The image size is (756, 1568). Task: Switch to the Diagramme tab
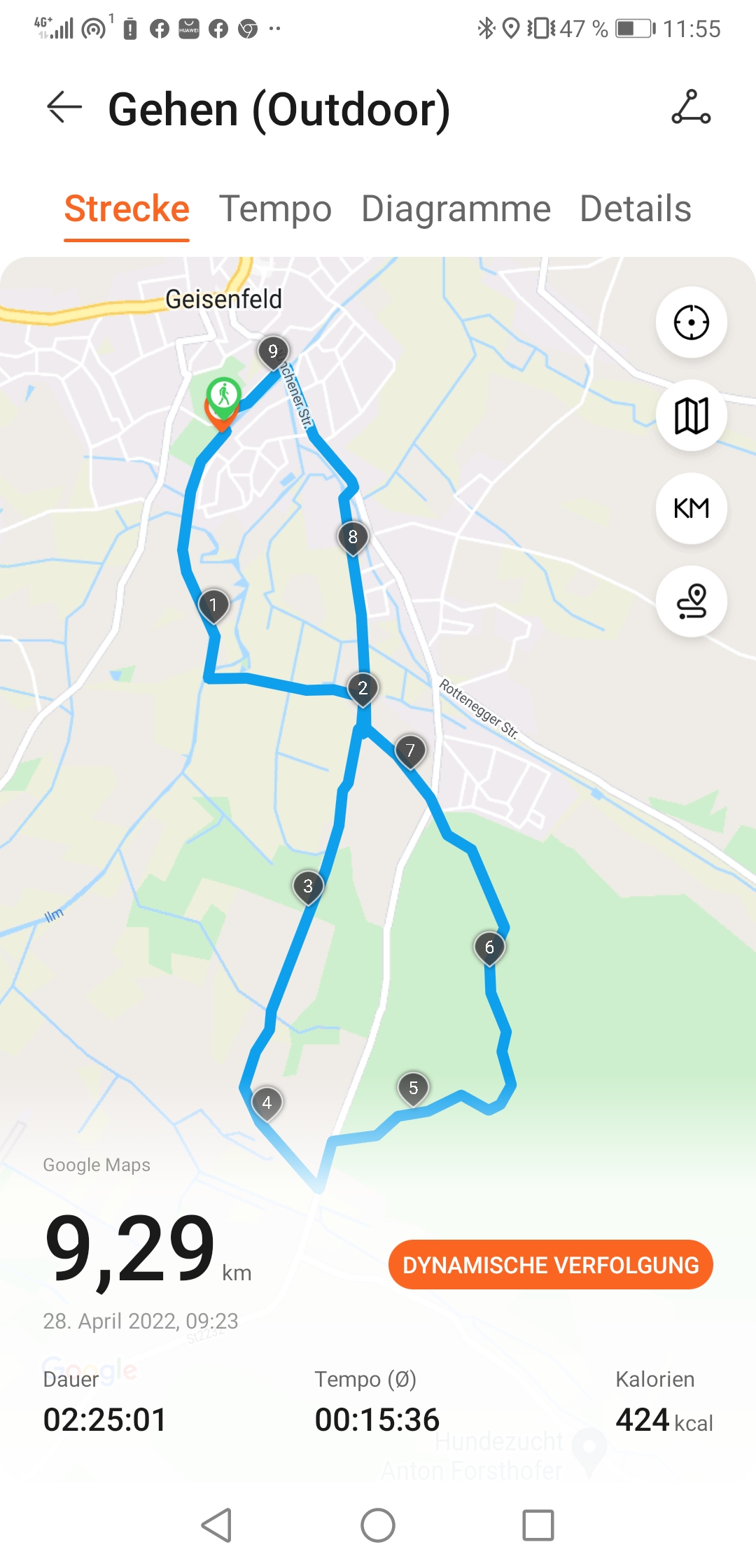coord(456,209)
